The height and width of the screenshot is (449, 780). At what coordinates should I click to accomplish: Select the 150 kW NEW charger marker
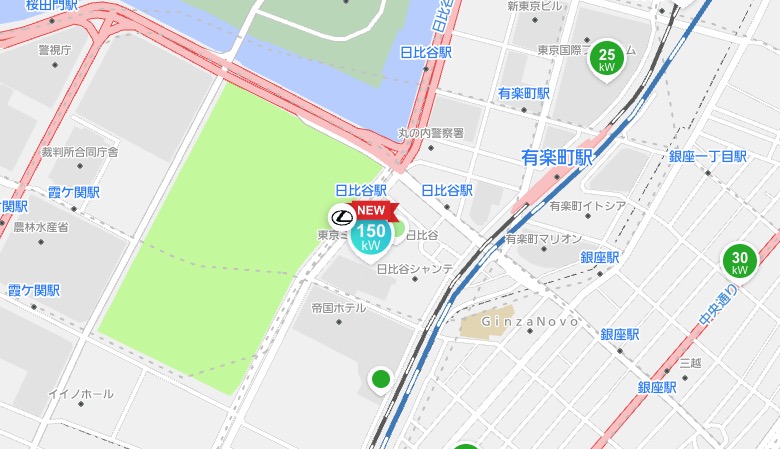point(371,236)
